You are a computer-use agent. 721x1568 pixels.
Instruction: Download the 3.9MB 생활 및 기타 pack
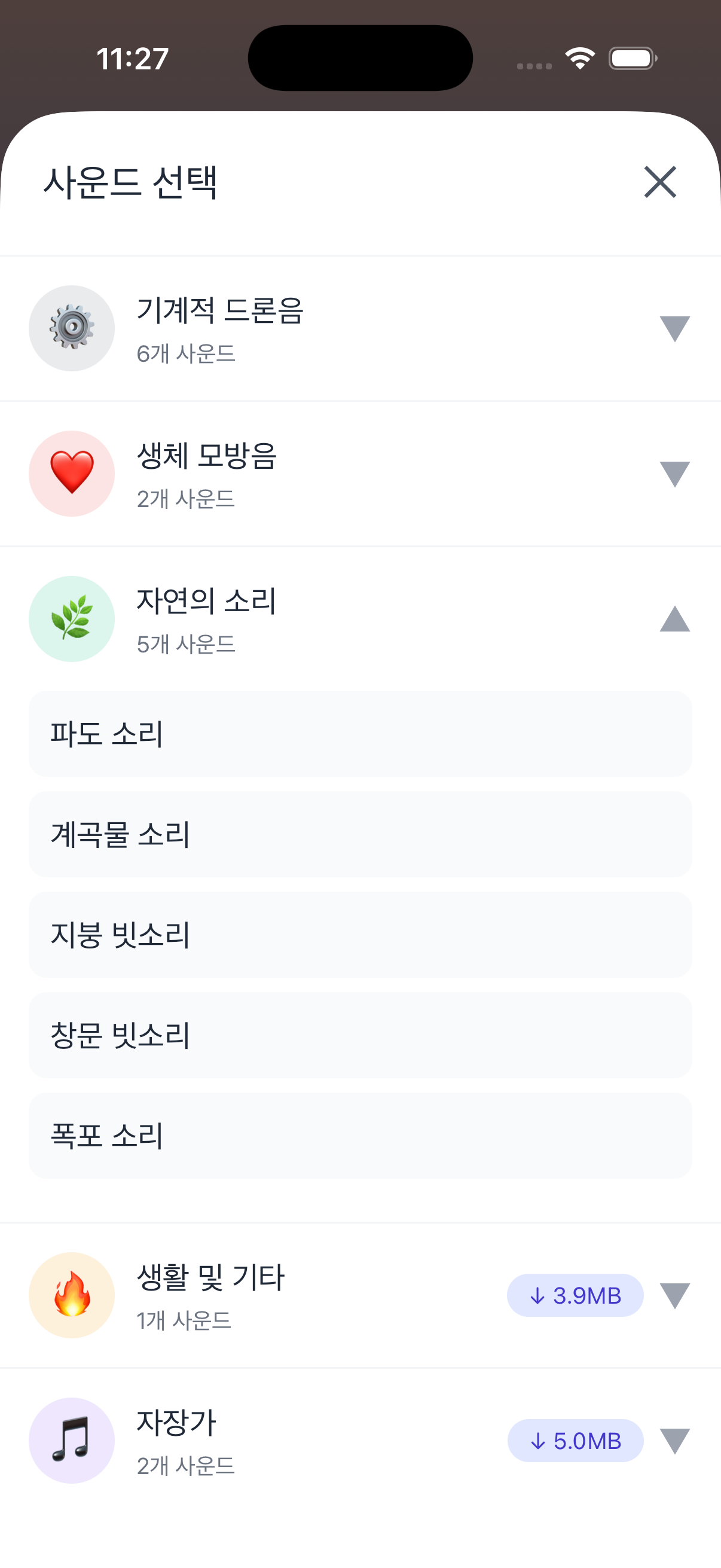pos(575,1295)
